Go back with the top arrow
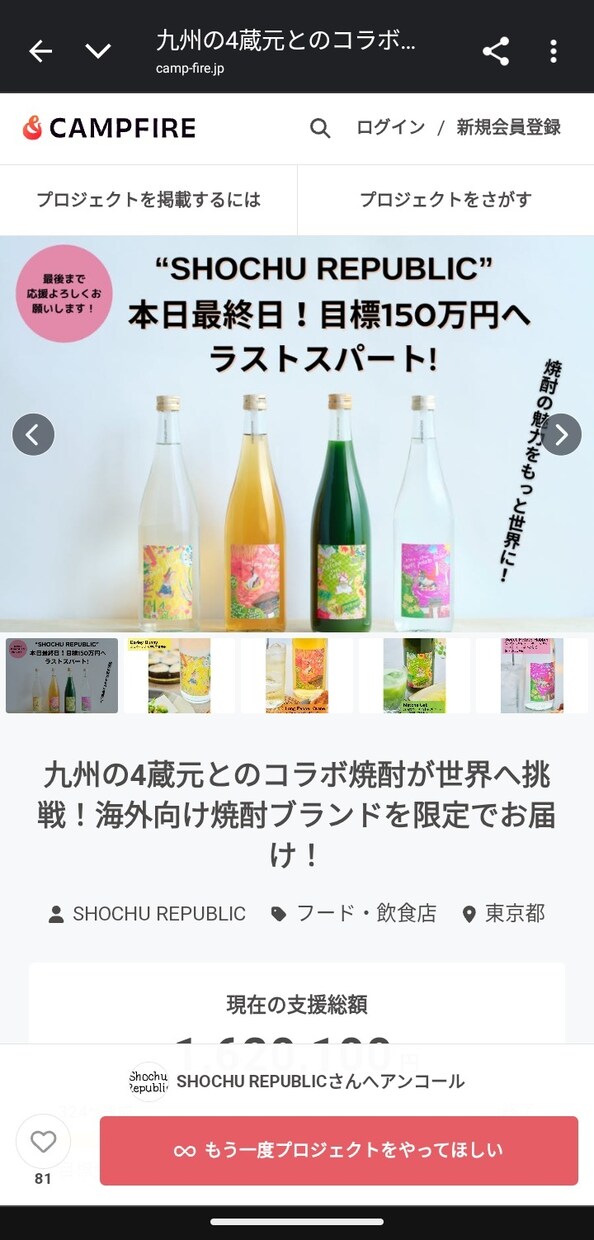The image size is (594, 1240). tap(40, 51)
